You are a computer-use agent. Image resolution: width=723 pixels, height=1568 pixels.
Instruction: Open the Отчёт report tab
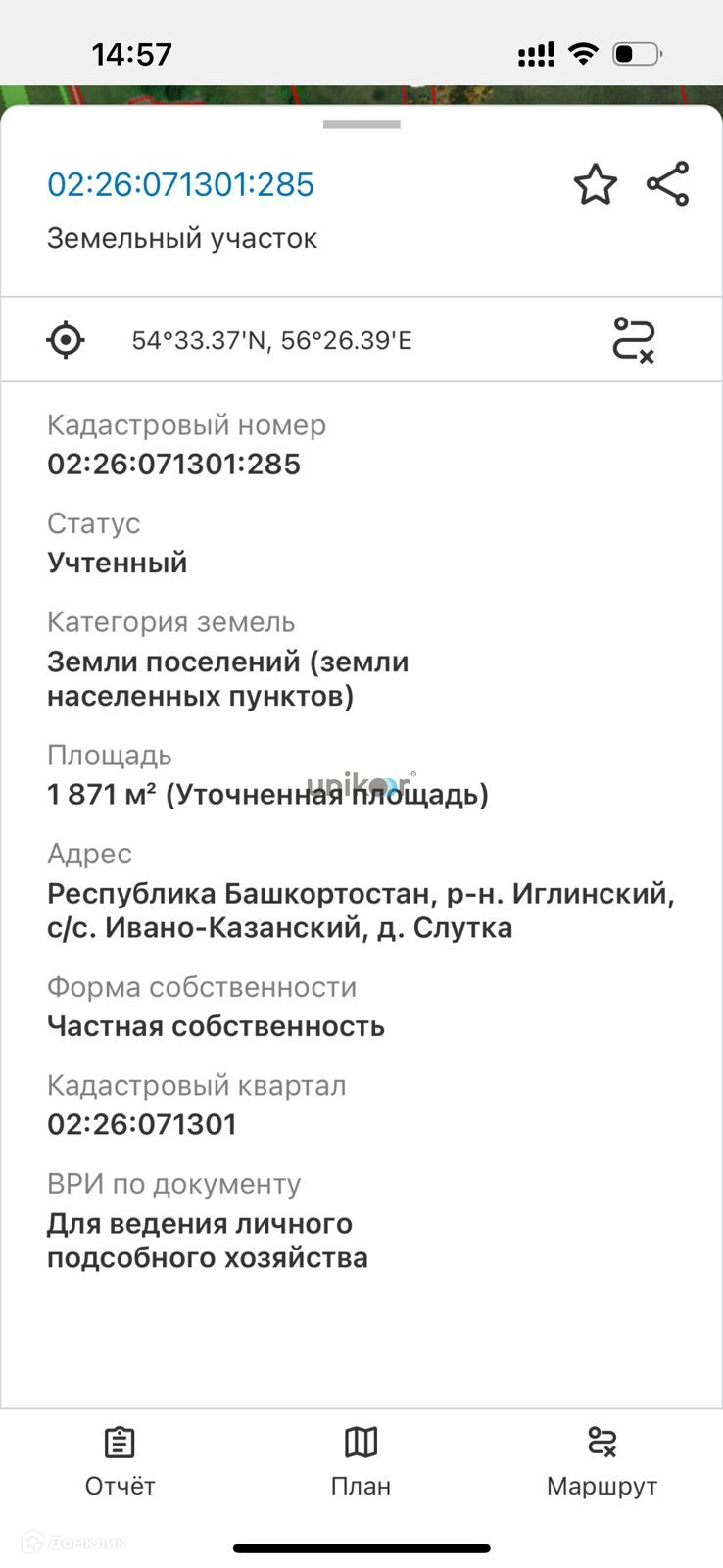tap(120, 1462)
